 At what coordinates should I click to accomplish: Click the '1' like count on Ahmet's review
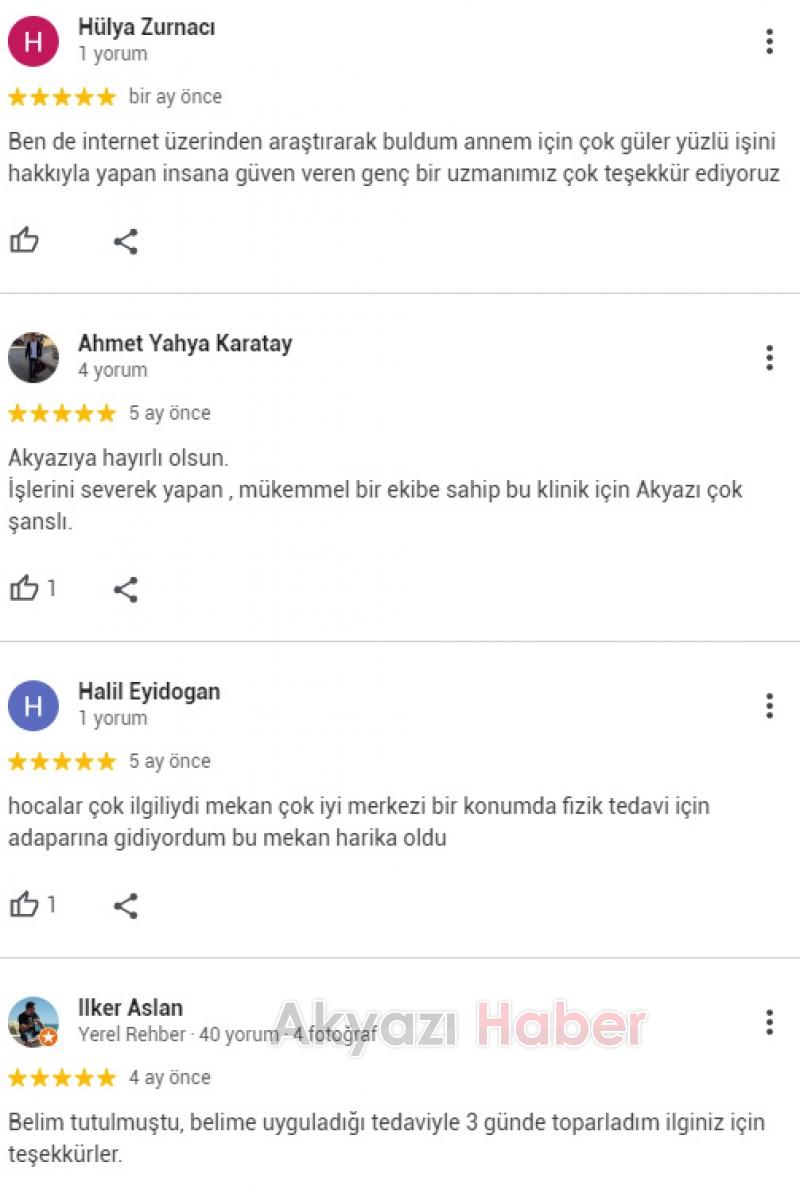(52, 588)
